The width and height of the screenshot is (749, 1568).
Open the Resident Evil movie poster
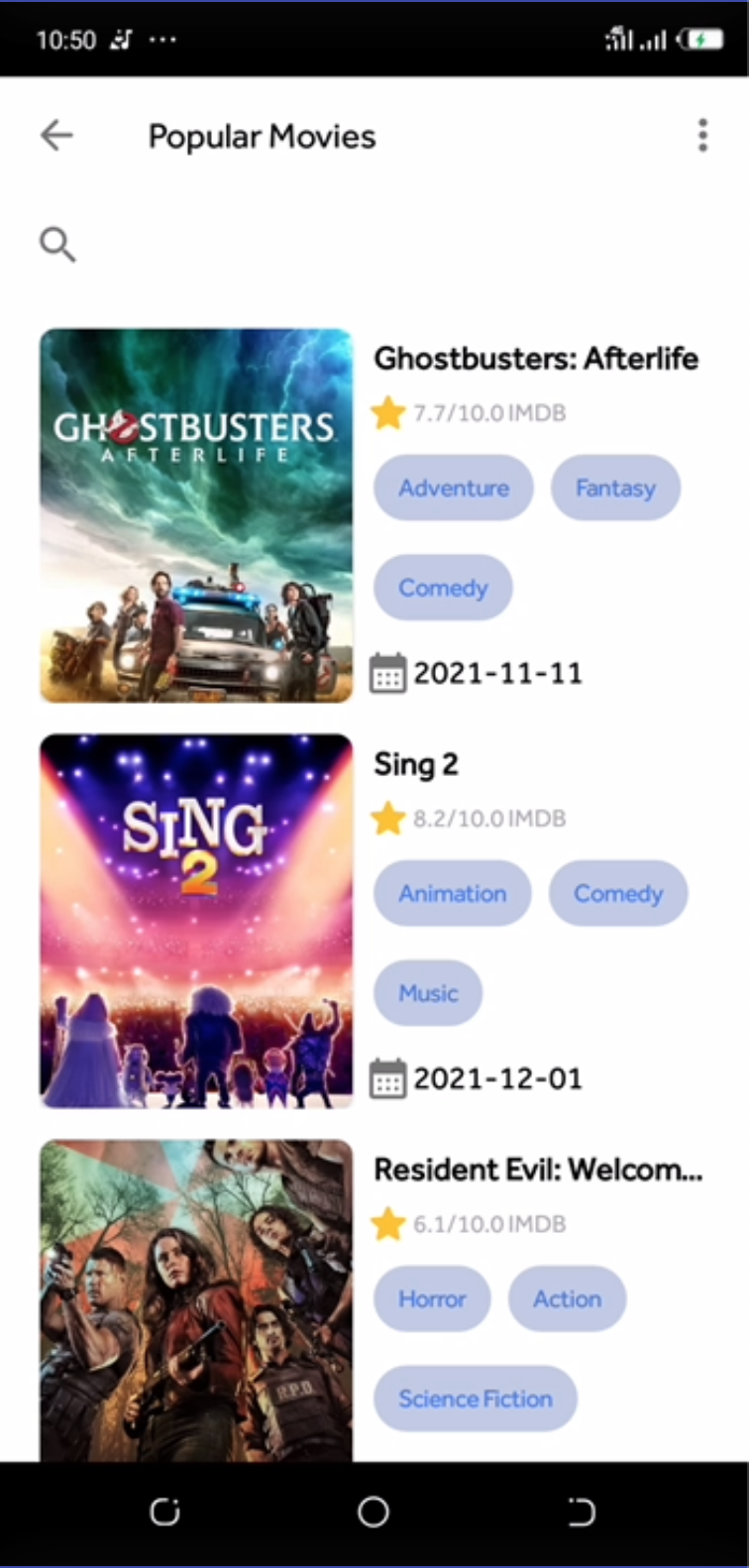pyautogui.click(x=196, y=1300)
